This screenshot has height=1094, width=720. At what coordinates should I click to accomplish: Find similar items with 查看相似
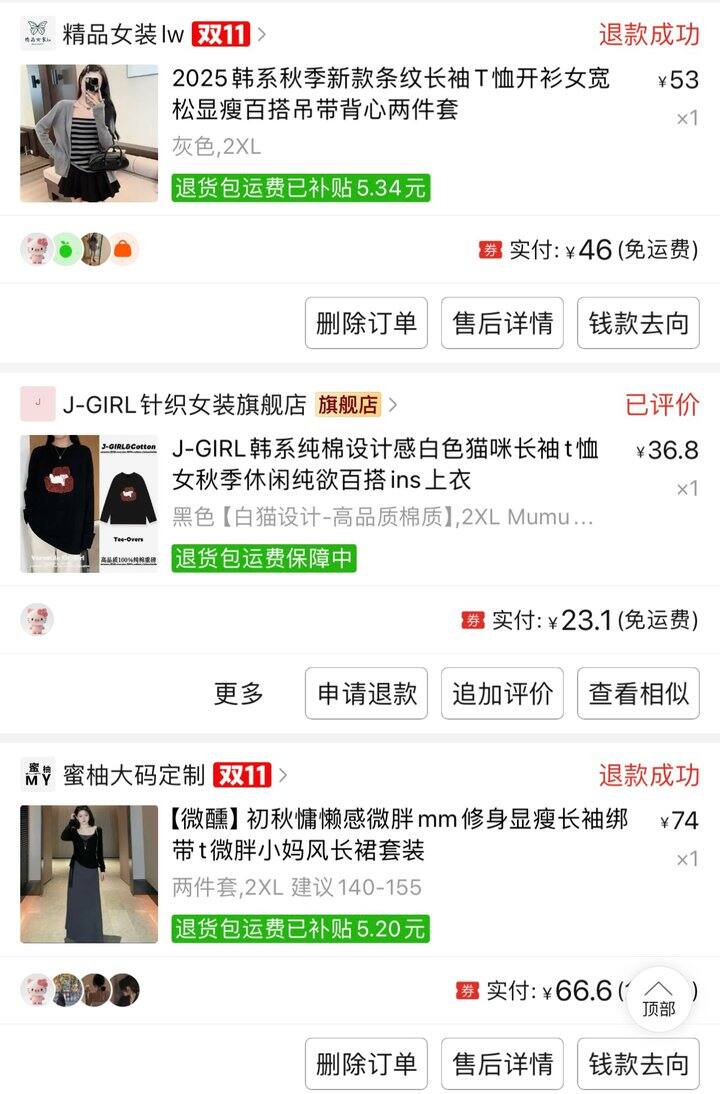pyautogui.click(x=638, y=694)
